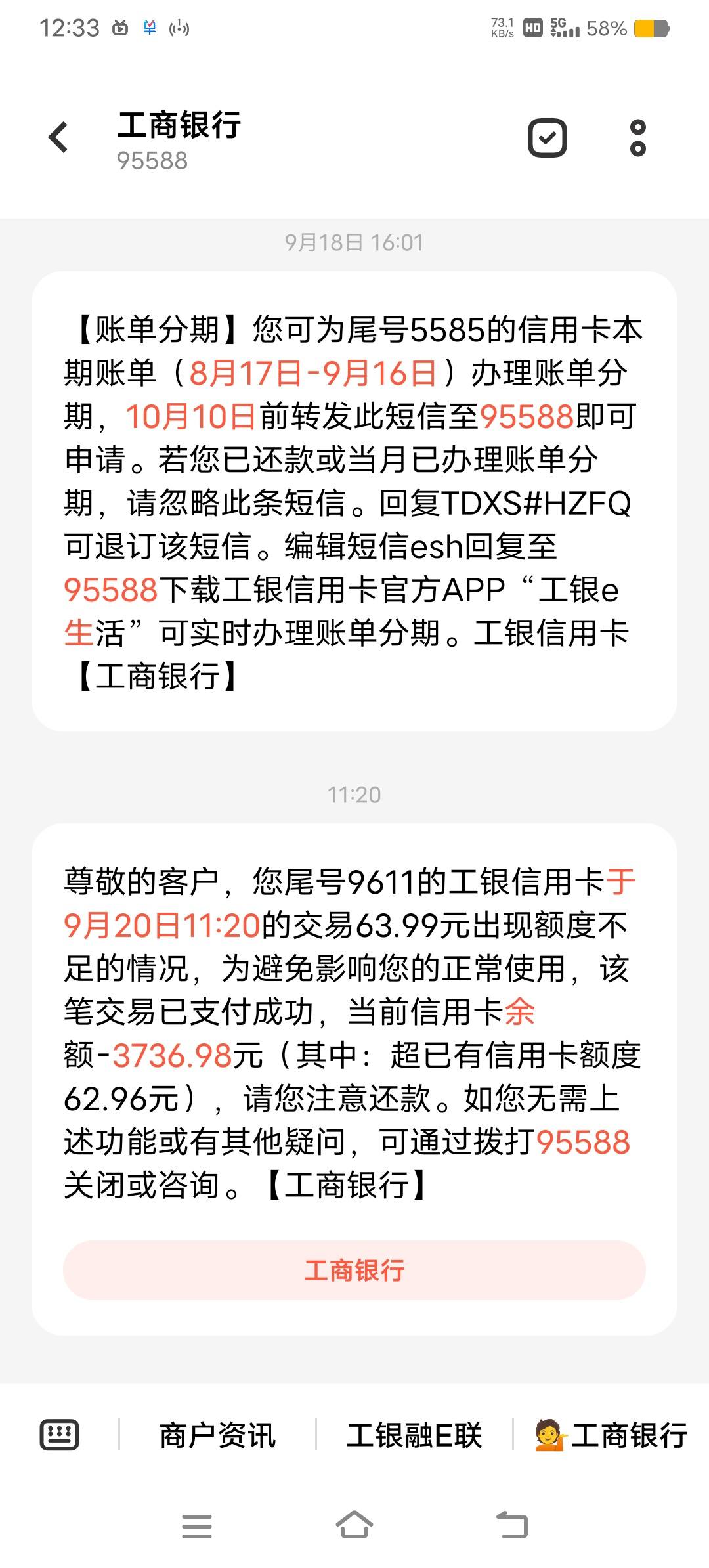Tap the HD icon in status bar
Screen dimensions: 709x1568
[x=532, y=28]
